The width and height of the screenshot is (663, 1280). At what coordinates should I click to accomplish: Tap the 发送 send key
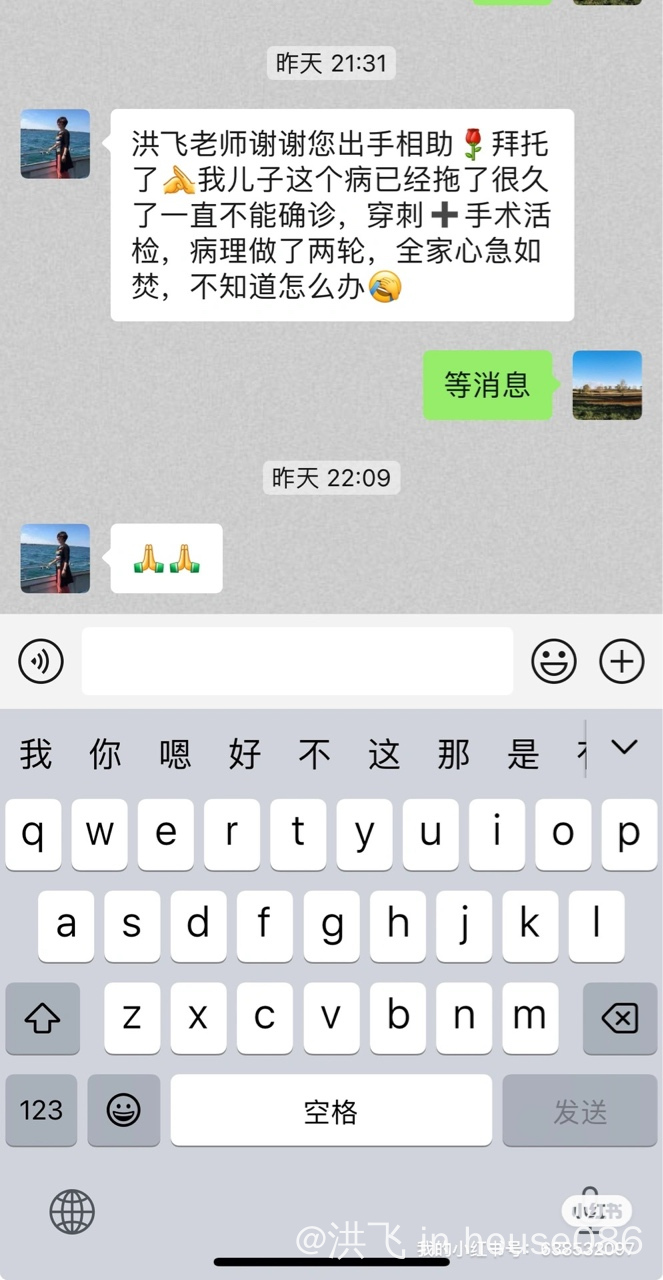point(580,1110)
